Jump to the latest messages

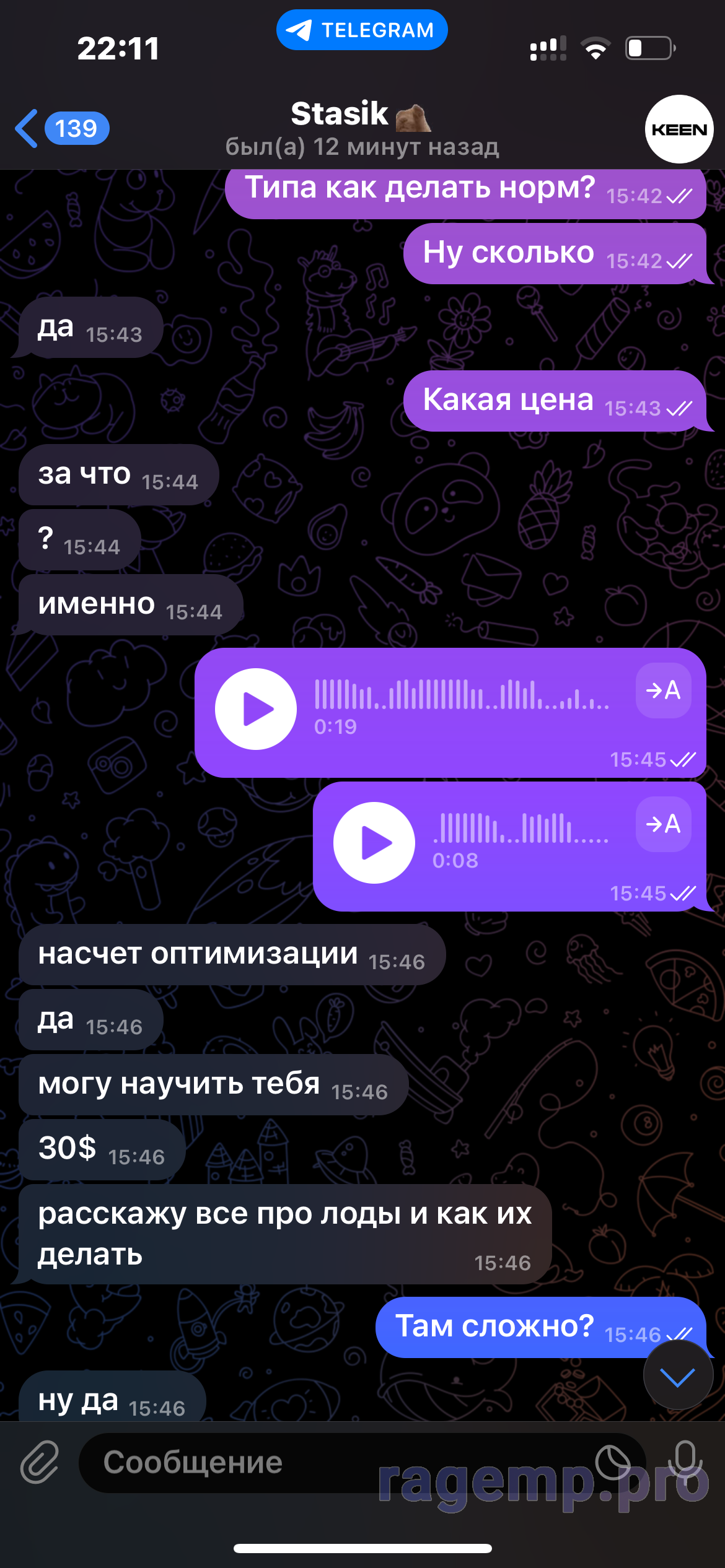pos(678,1376)
